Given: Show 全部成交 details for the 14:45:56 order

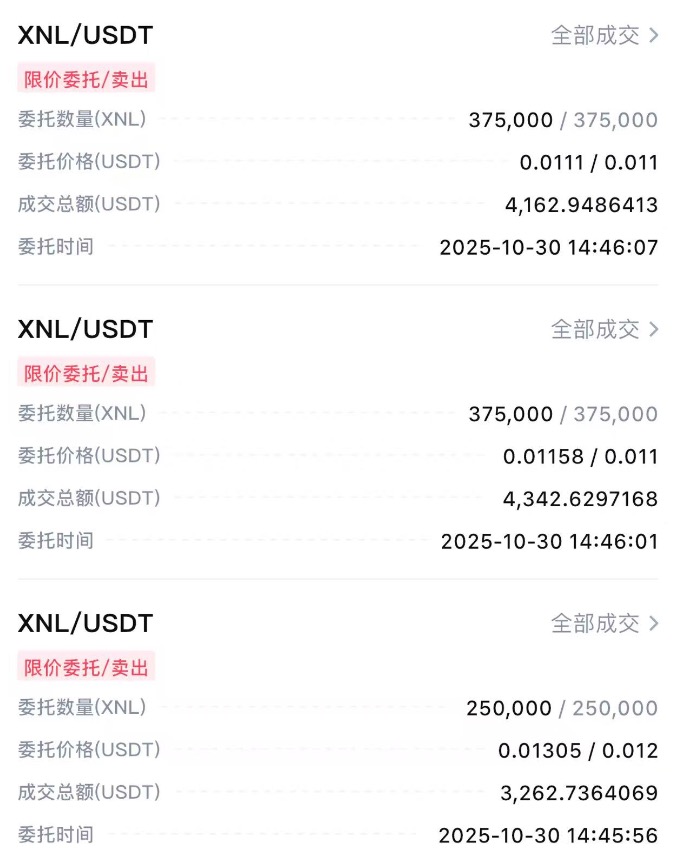Looking at the screenshot, I should pos(604,623).
